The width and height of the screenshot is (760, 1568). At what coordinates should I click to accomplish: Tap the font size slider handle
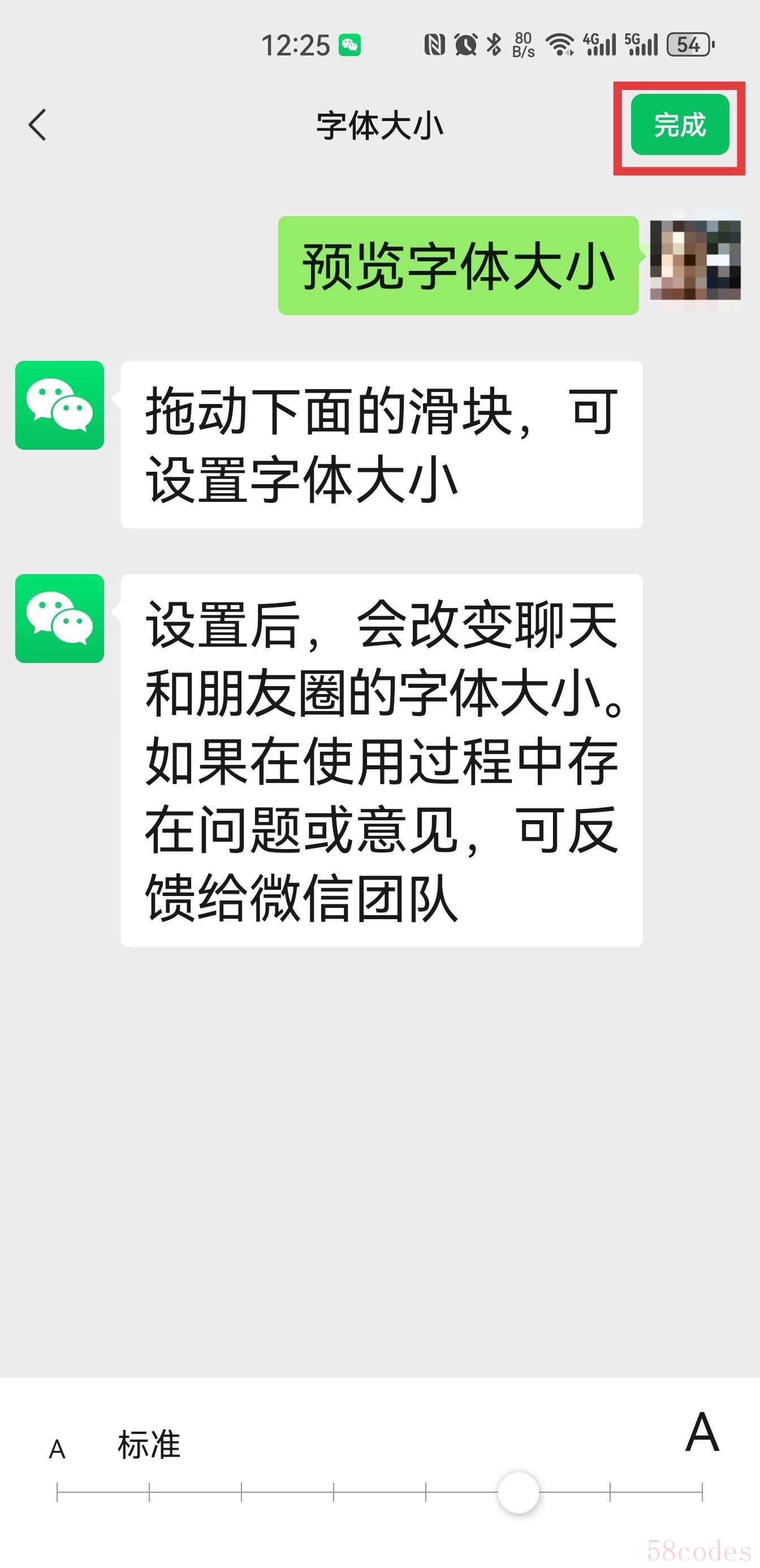[519, 1492]
